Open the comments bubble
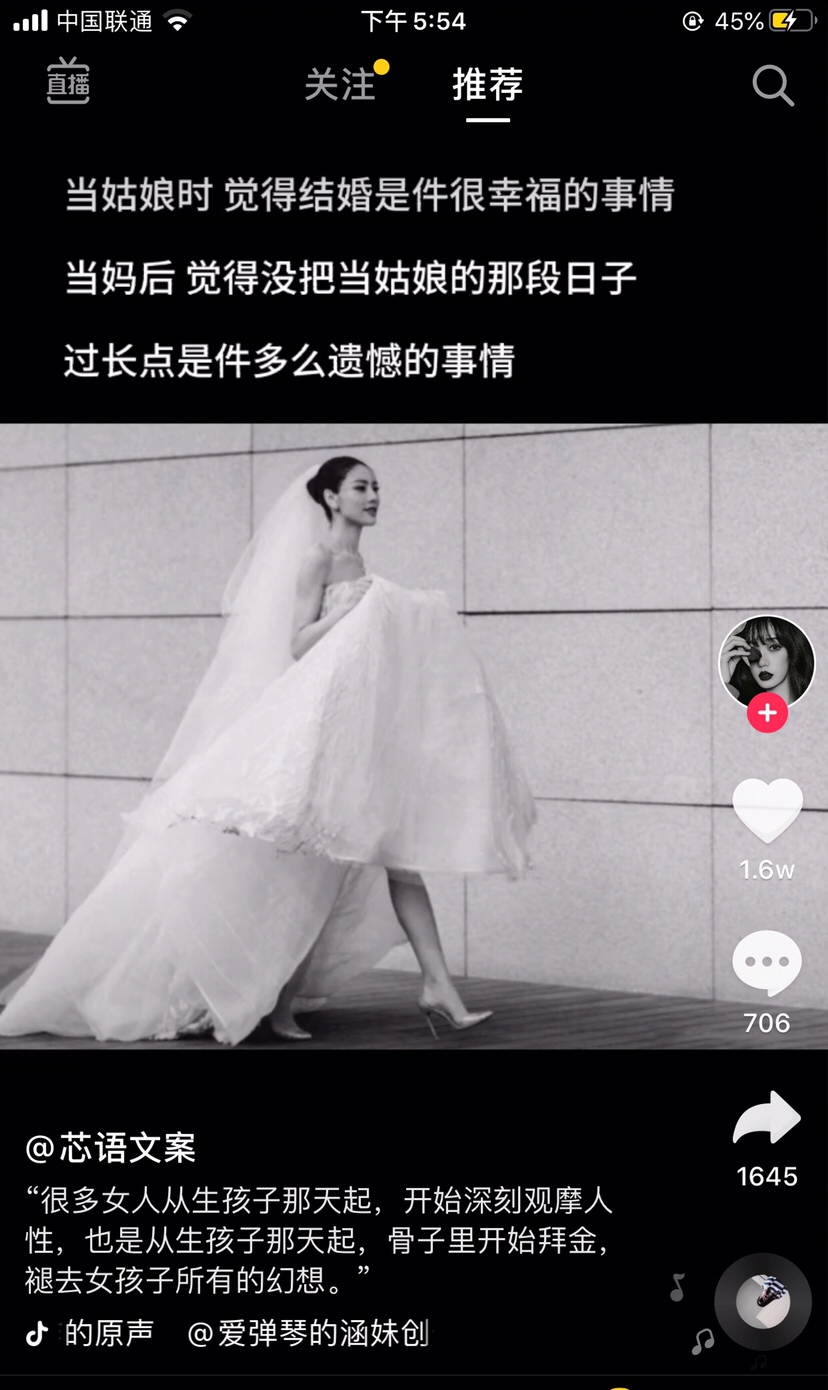 (767, 963)
